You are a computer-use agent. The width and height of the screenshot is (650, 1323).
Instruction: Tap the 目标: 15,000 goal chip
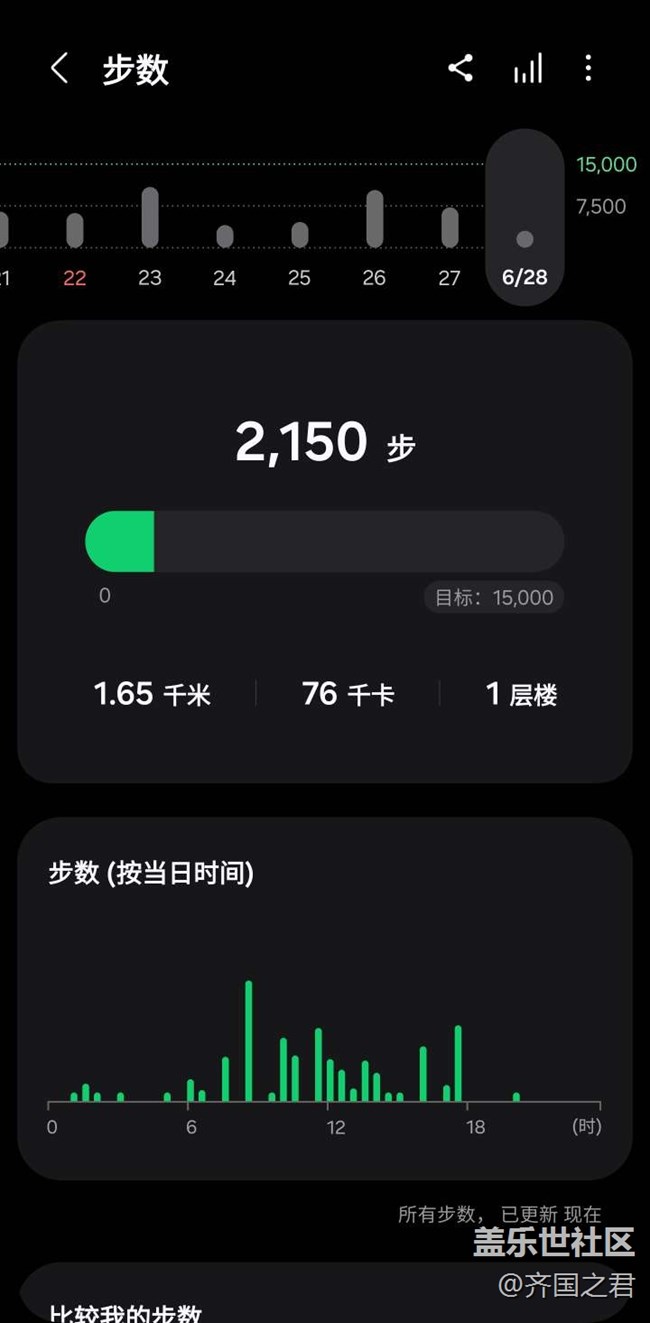[494, 597]
